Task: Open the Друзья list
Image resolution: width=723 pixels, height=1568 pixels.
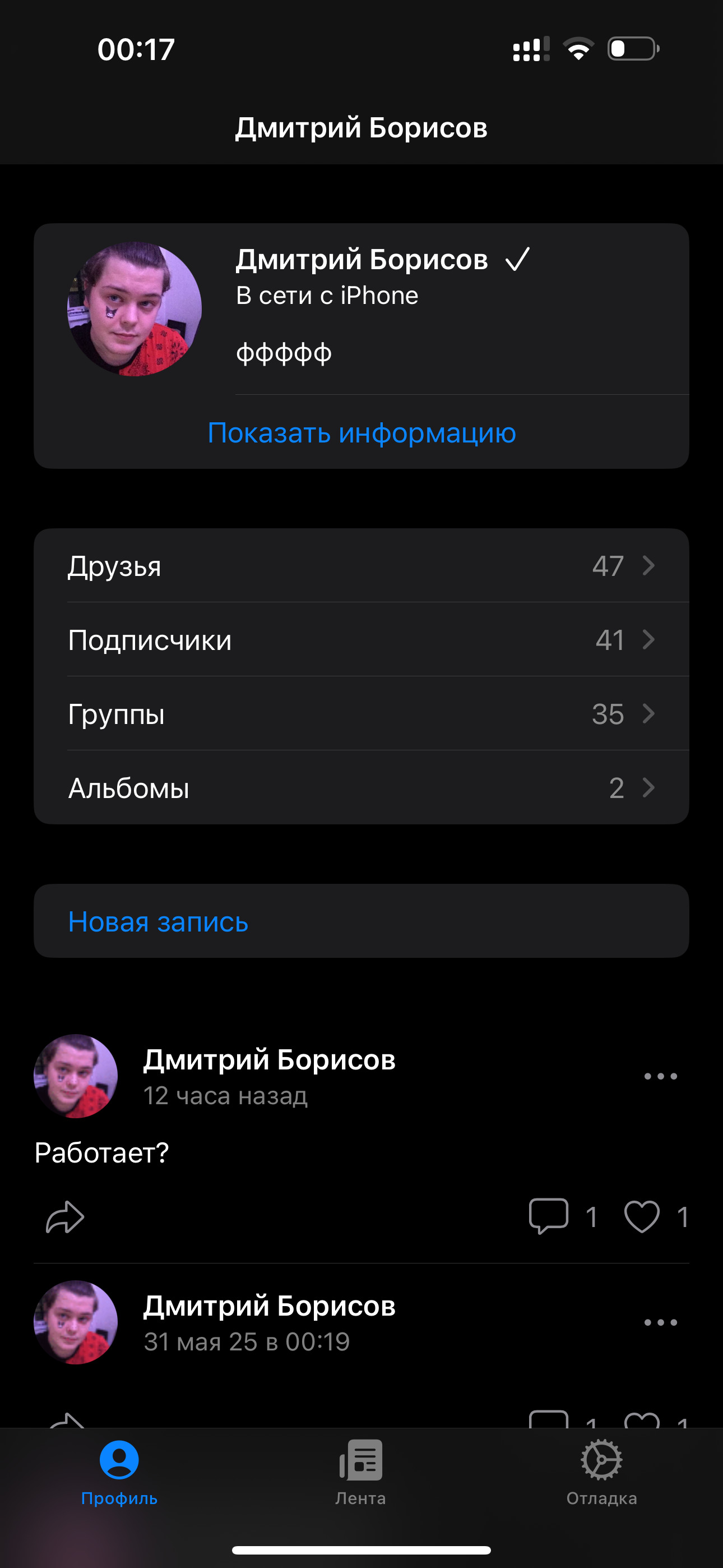Action: pyautogui.click(x=361, y=565)
